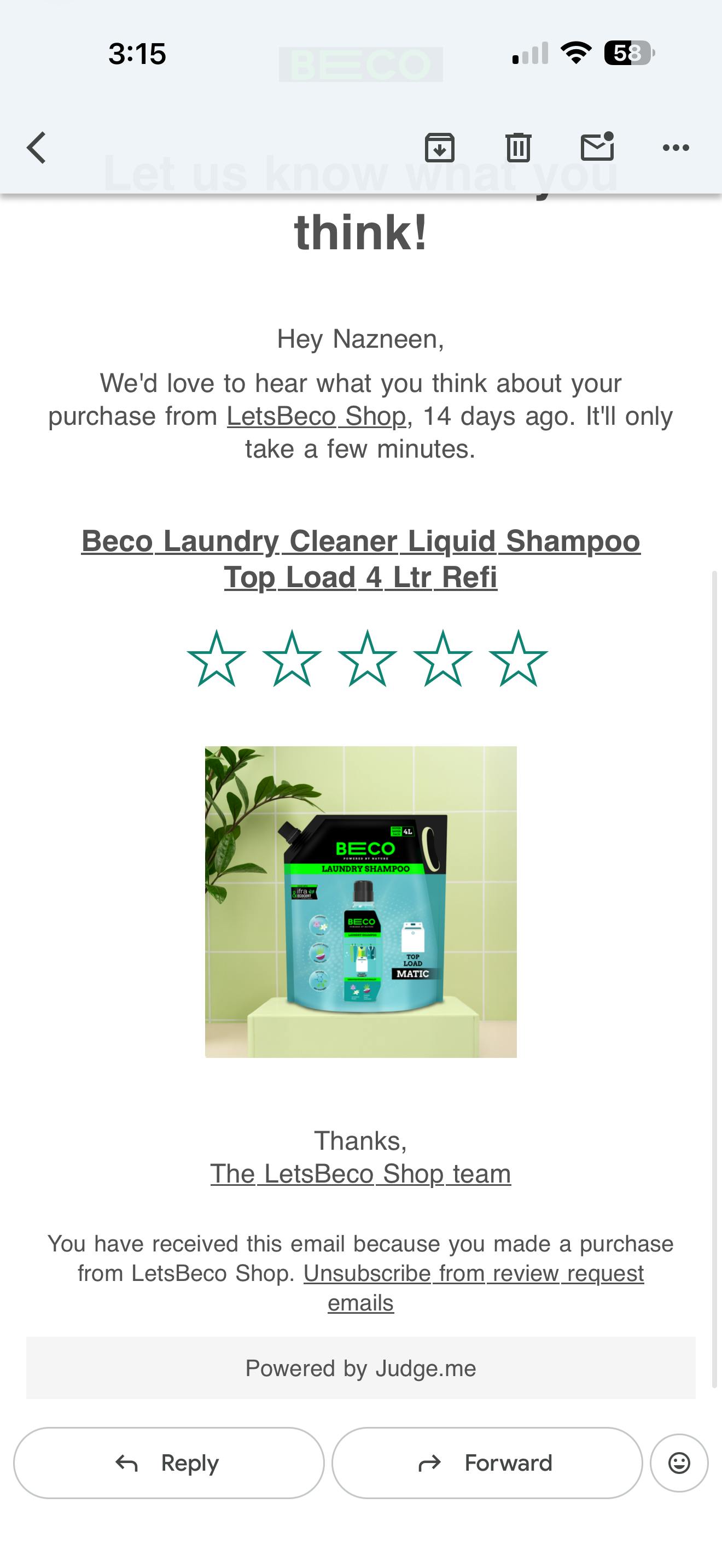Visit The LetsBeco Shop team link

(360, 1174)
